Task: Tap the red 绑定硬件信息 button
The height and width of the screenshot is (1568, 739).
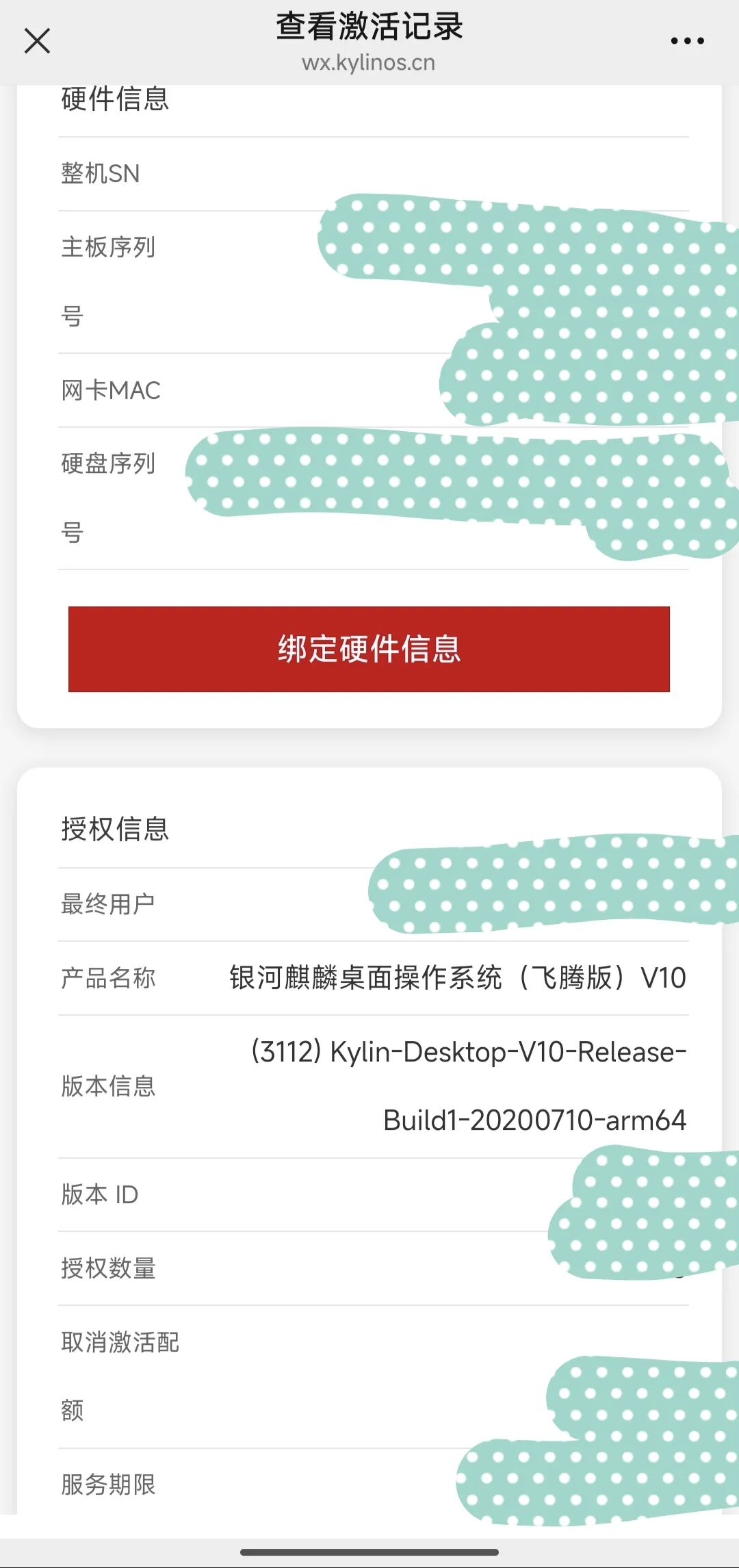Action: (369, 649)
